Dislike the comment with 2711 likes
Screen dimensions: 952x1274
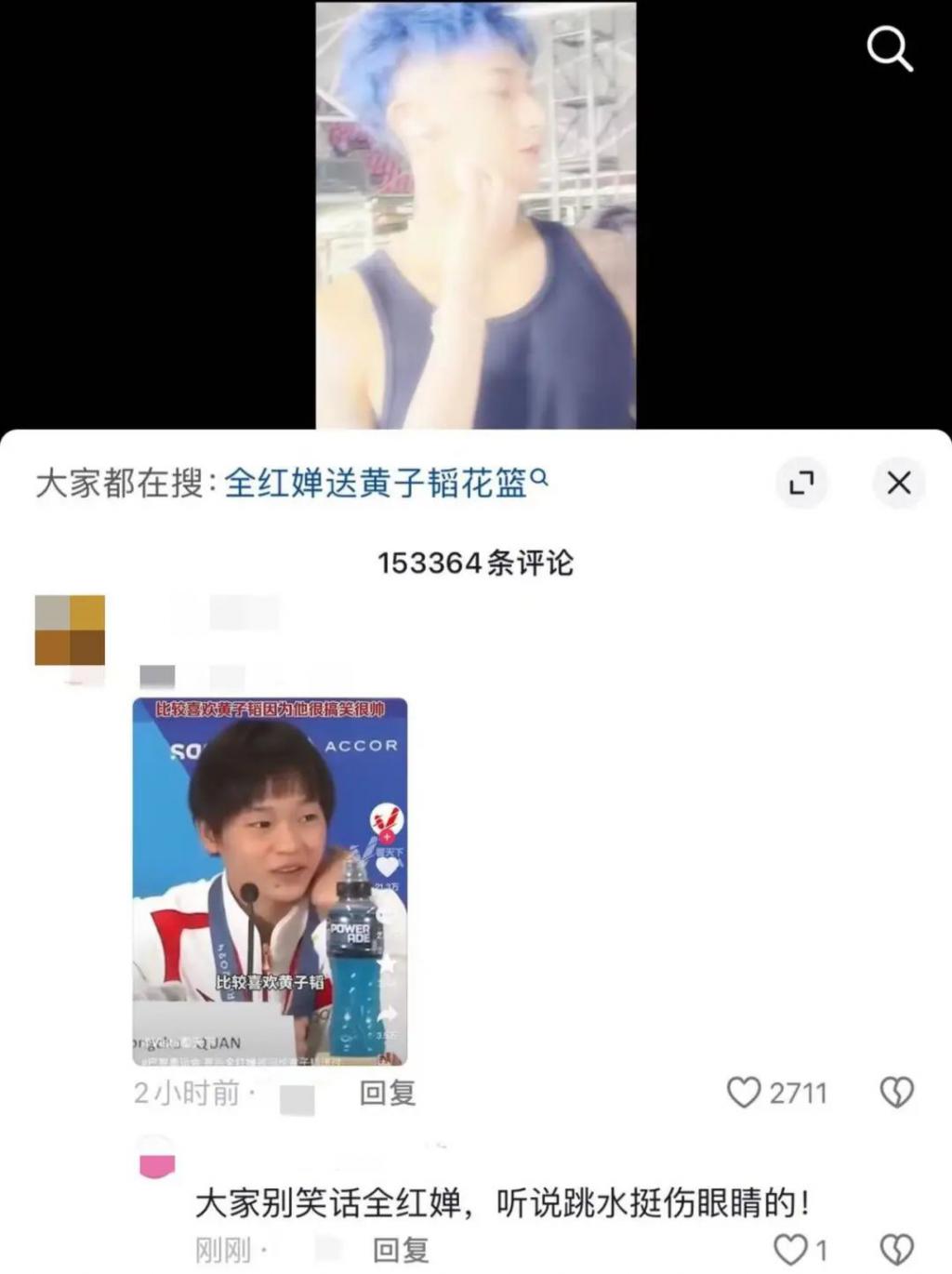point(896,1093)
